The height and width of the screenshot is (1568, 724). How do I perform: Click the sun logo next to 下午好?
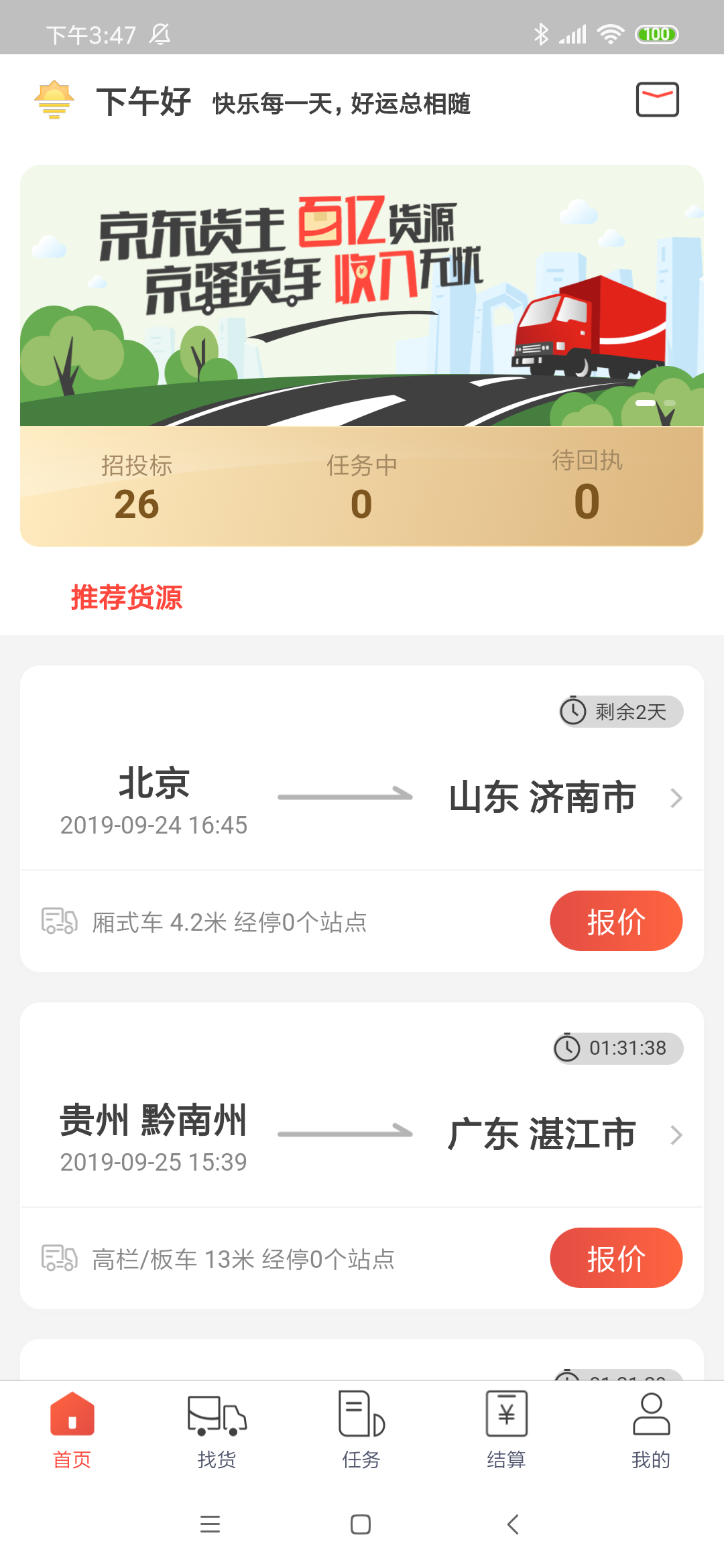[x=53, y=99]
